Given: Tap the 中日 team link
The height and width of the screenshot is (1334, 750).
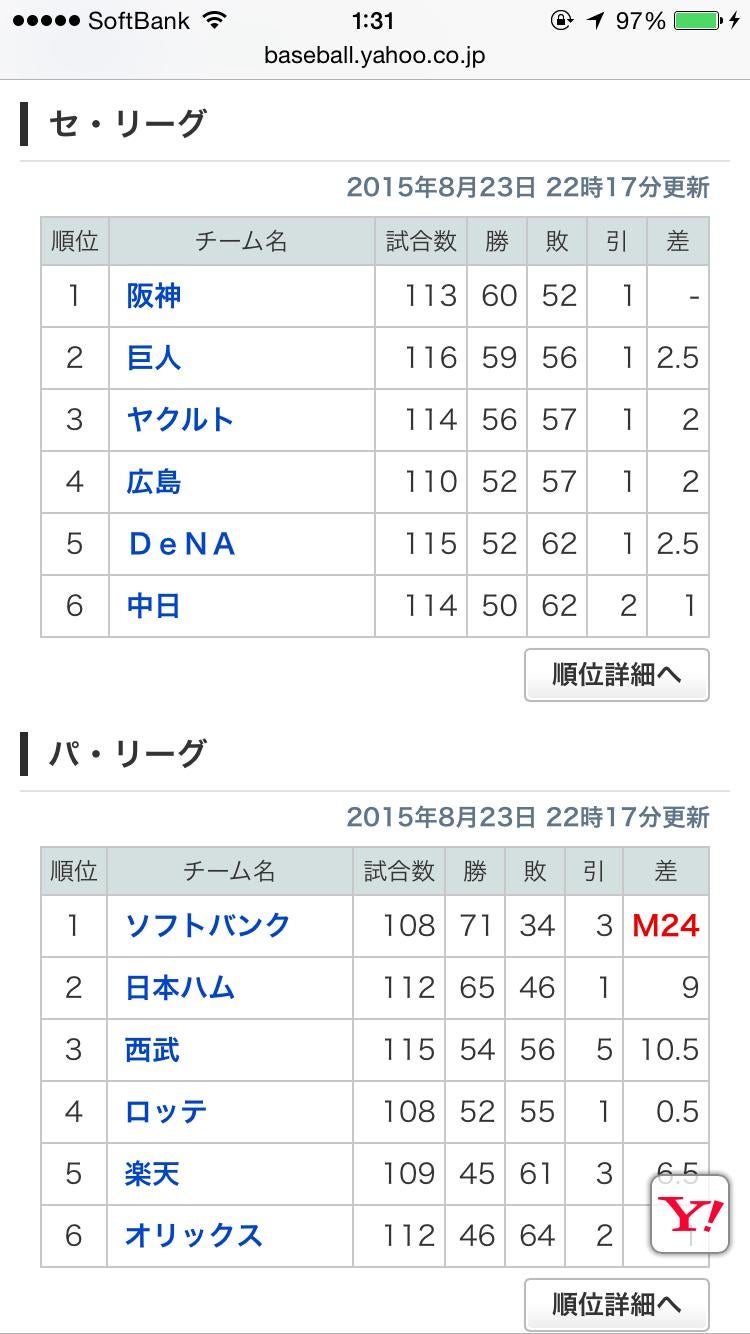Looking at the screenshot, I should point(154,606).
